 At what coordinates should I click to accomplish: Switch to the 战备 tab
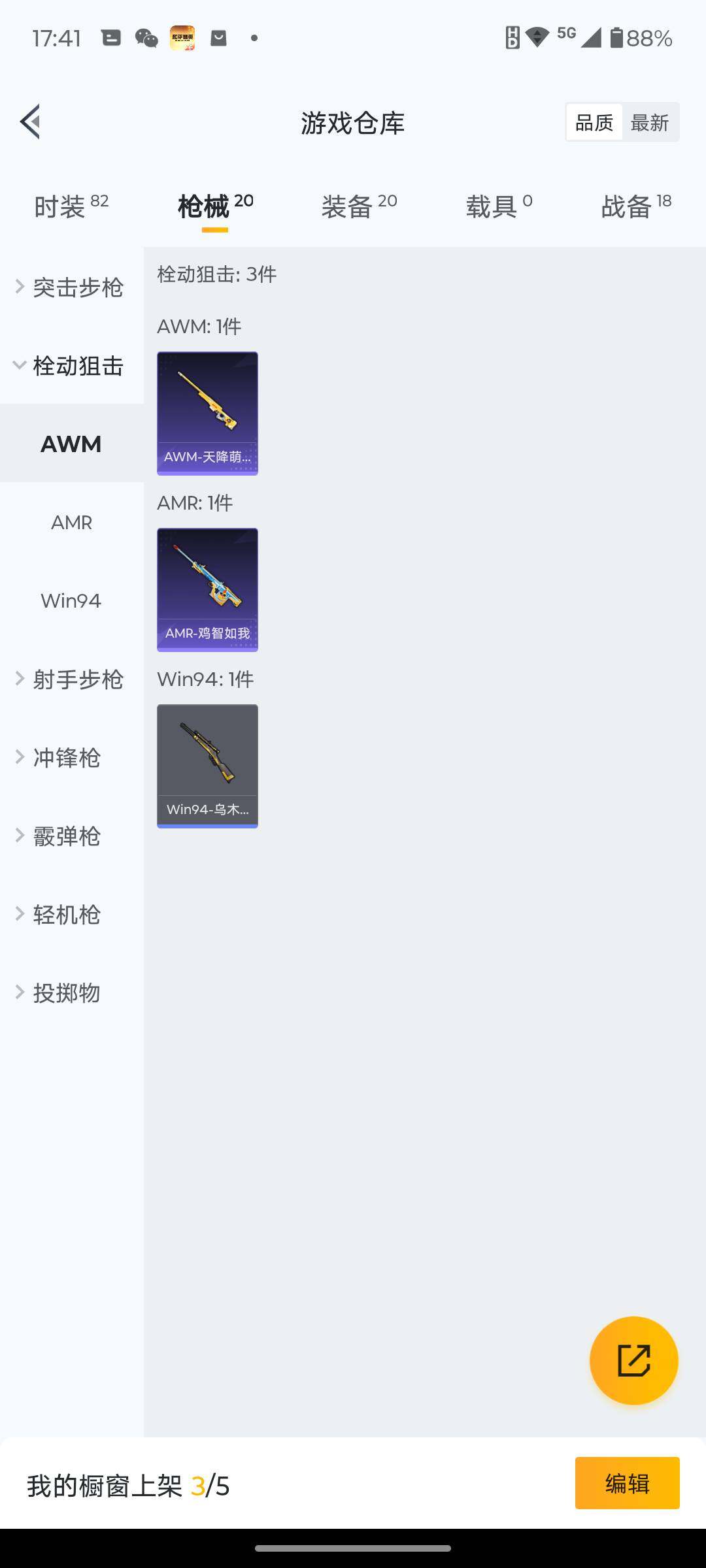tap(635, 206)
